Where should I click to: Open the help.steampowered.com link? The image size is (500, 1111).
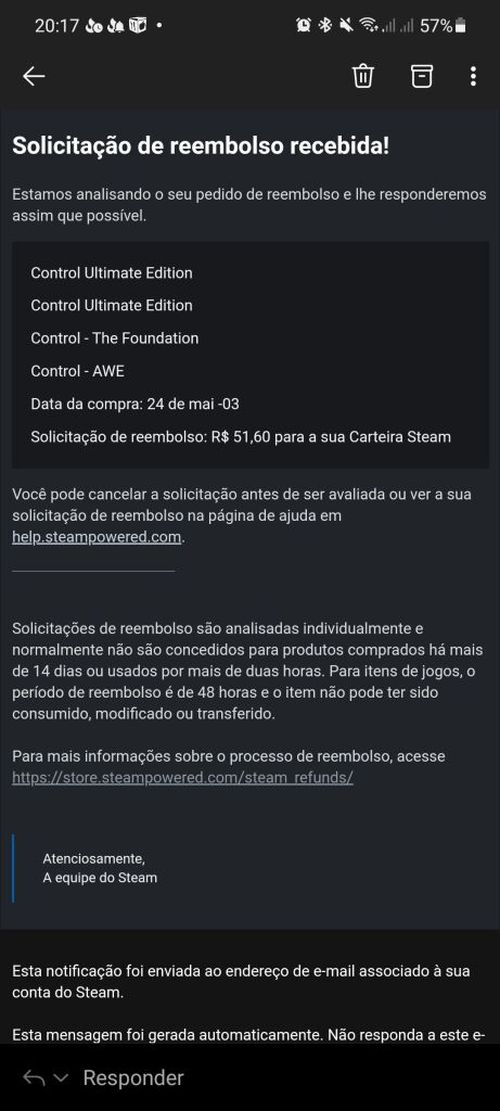pyautogui.click(x=97, y=537)
